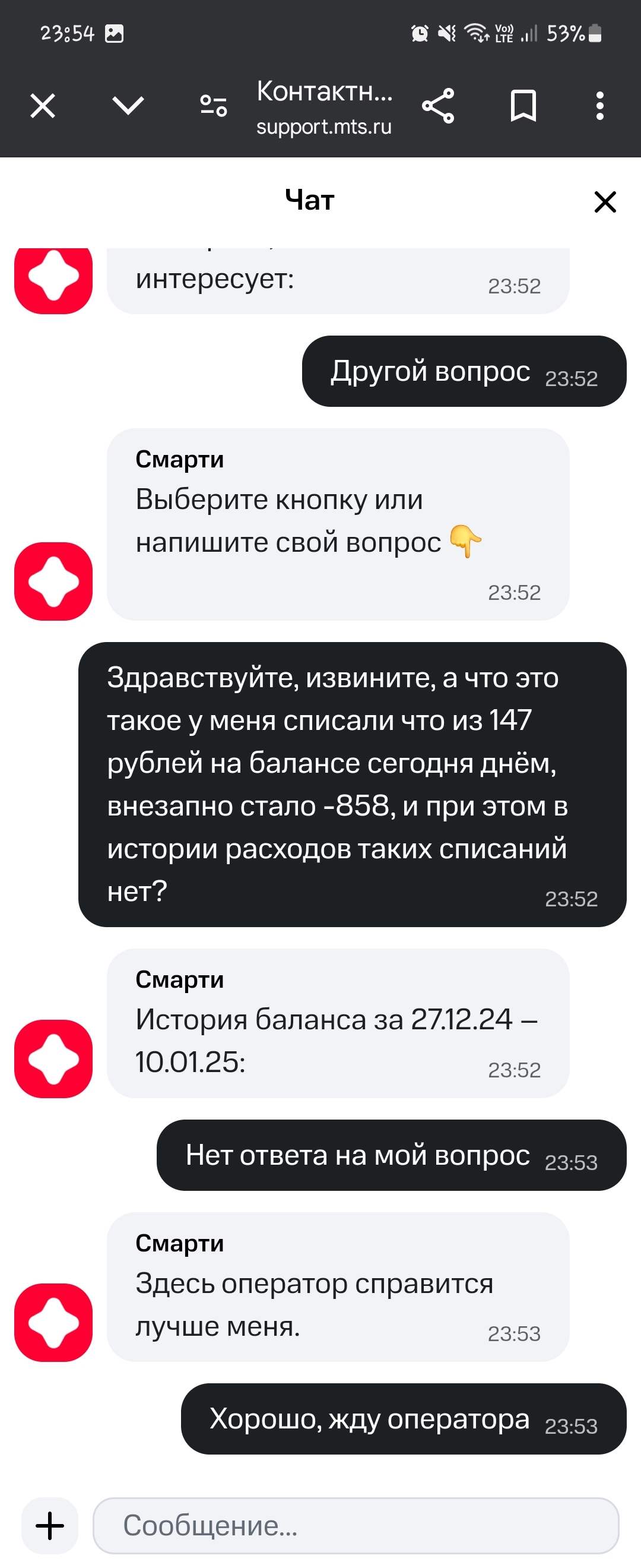Viewport: 641px width, 1568px height.
Task: Open the browser overflow menu
Action: pos(599,106)
